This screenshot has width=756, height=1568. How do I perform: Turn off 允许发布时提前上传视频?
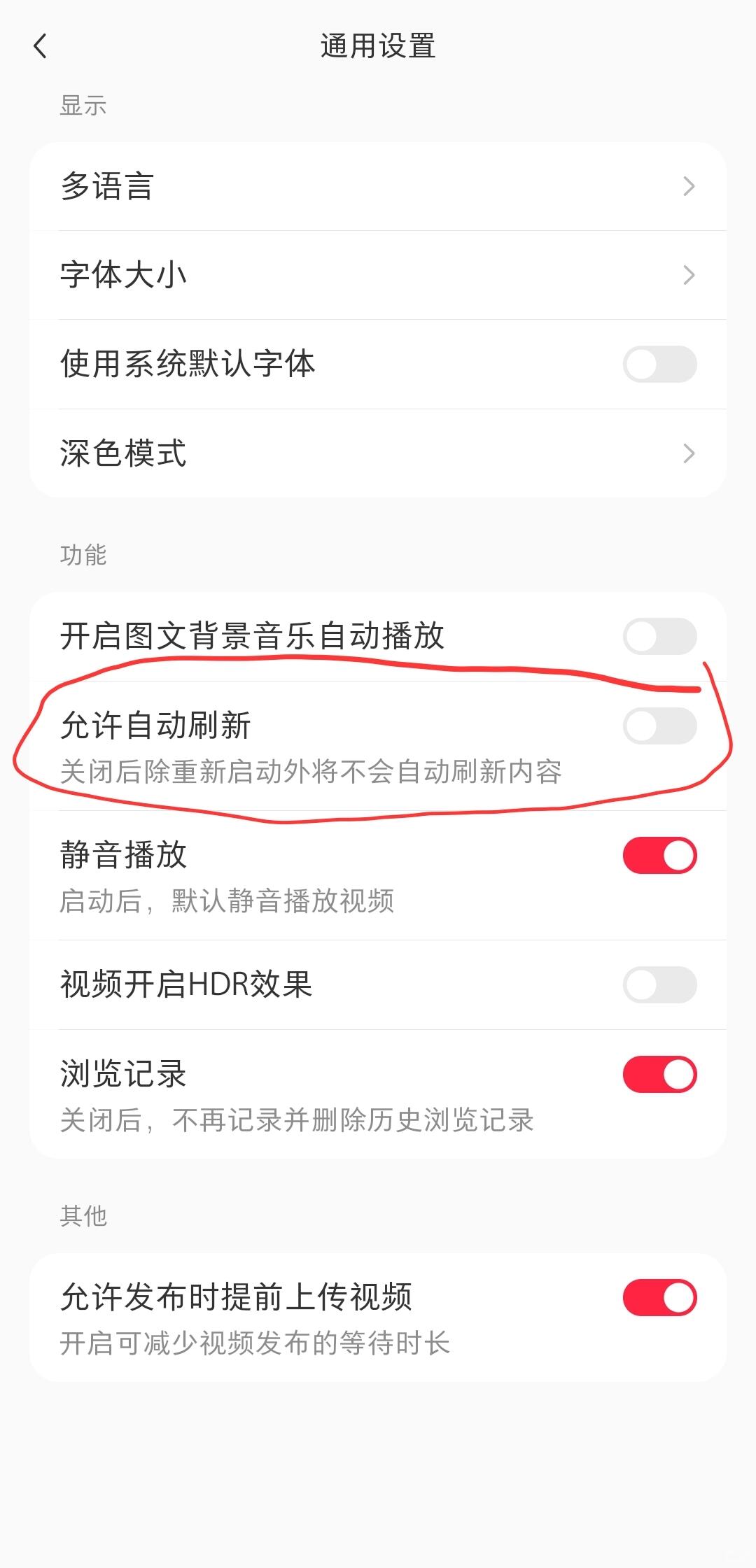[x=659, y=1297]
